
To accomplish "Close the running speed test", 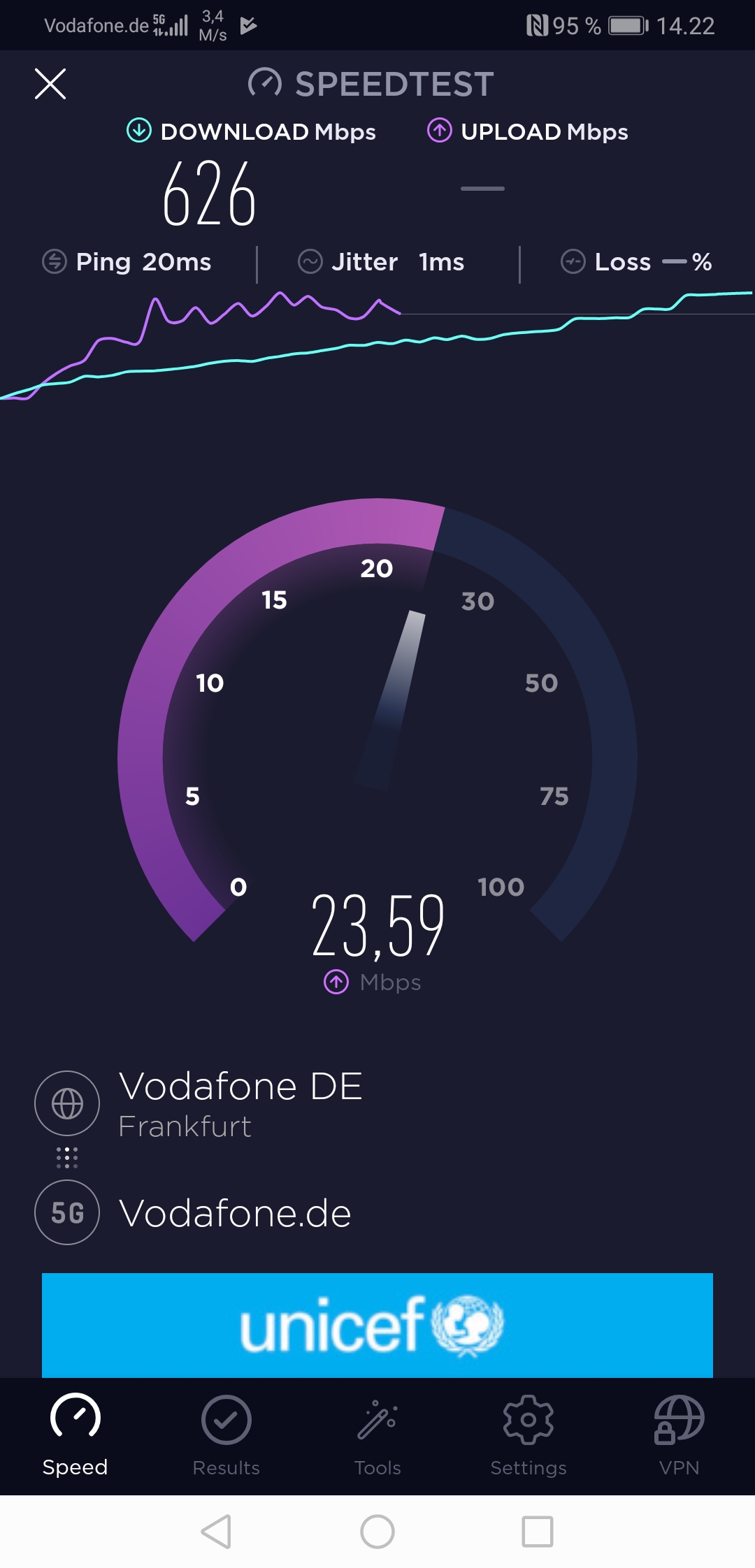I will pyautogui.click(x=50, y=85).
